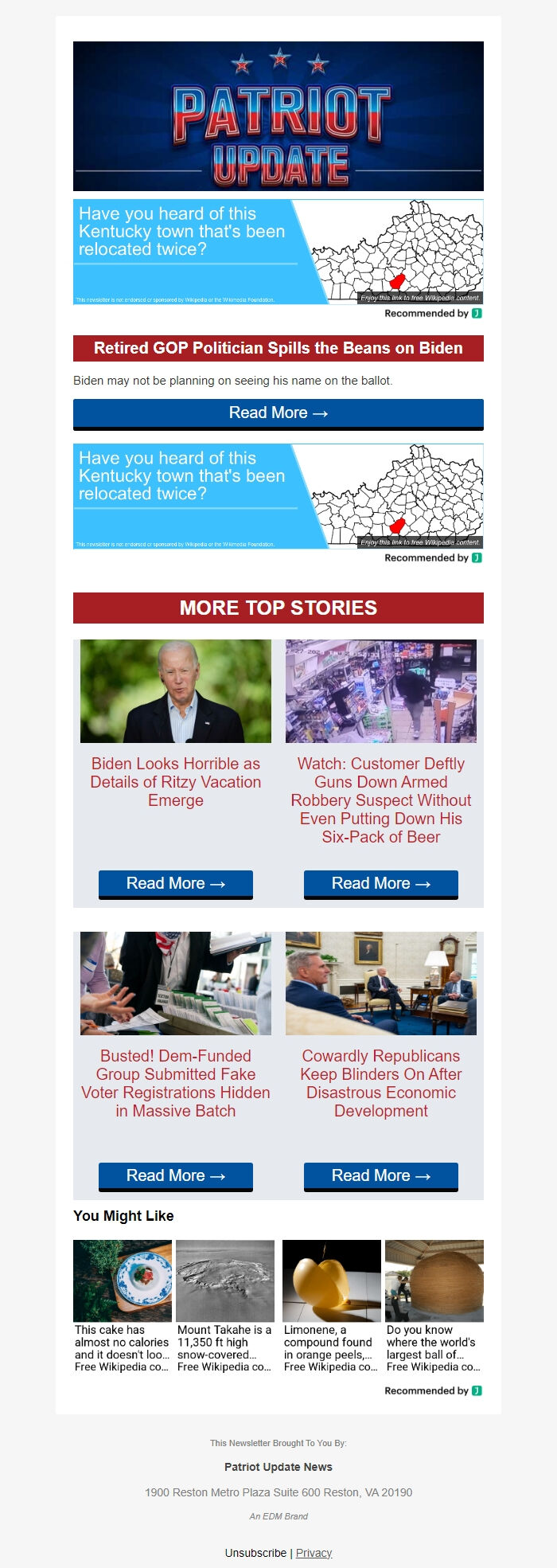Open the Busted! Dem-Funded Group headline
Screen dimensions: 557x1568
click(x=175, y=1083)
